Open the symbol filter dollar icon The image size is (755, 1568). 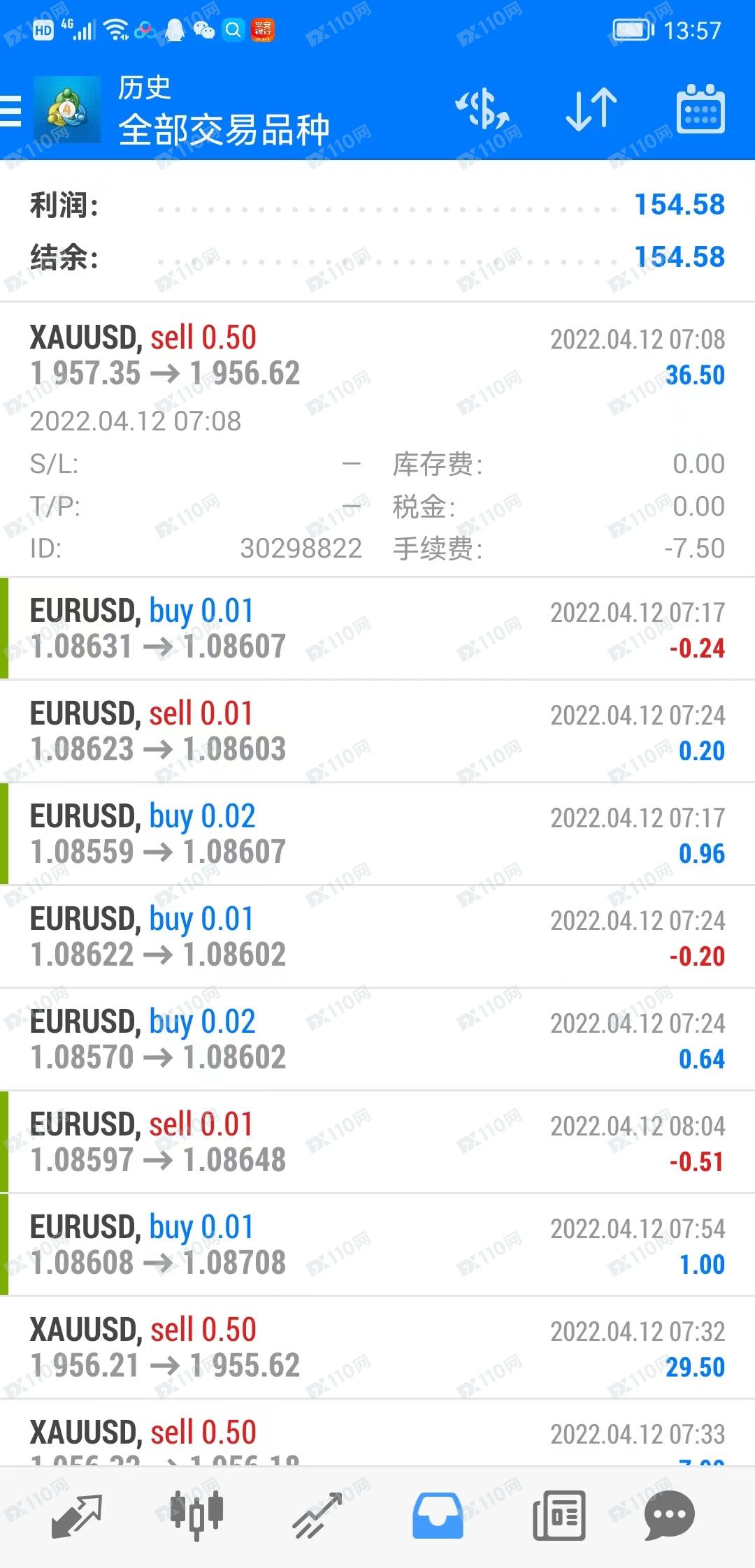tap(483, 110)
